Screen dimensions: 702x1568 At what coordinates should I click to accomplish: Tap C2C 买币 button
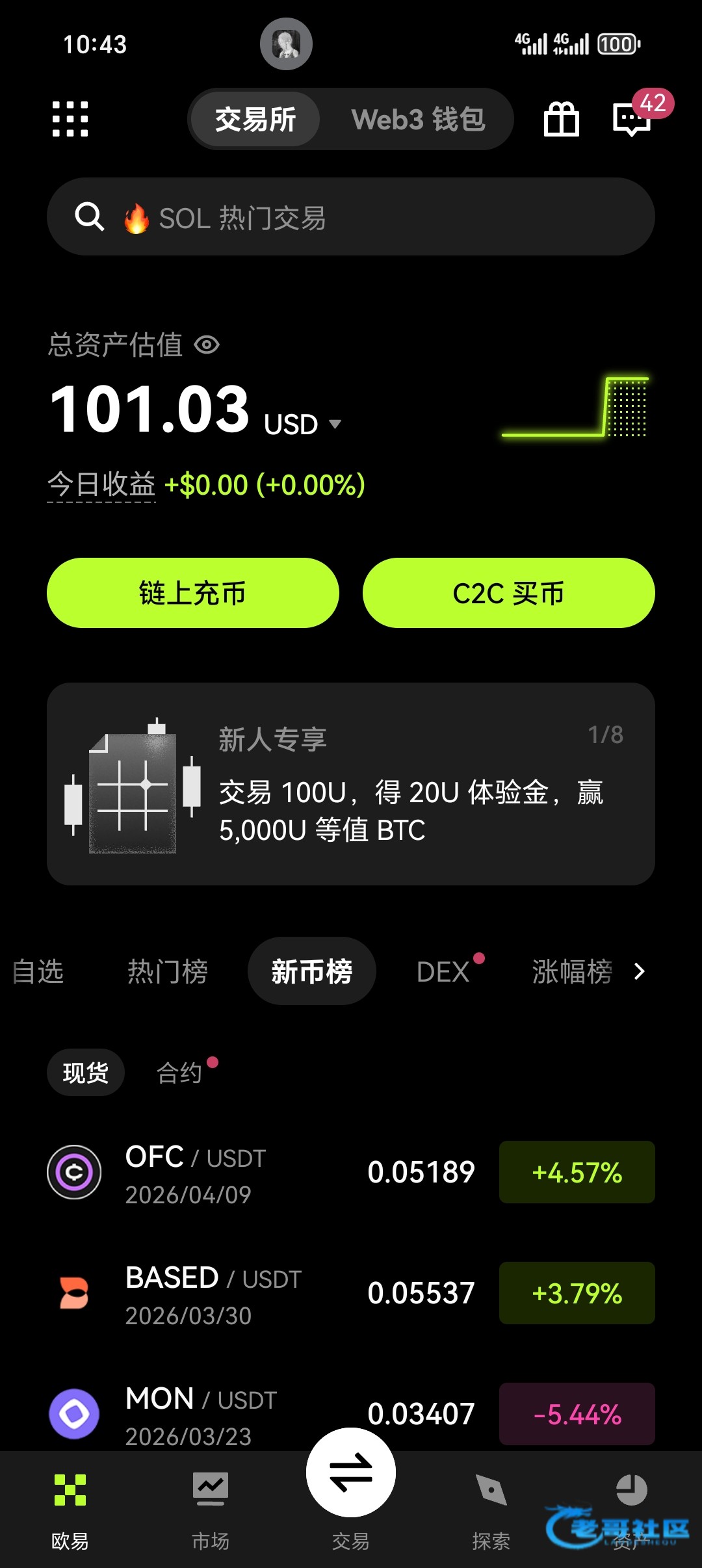[x=508, y=593]
